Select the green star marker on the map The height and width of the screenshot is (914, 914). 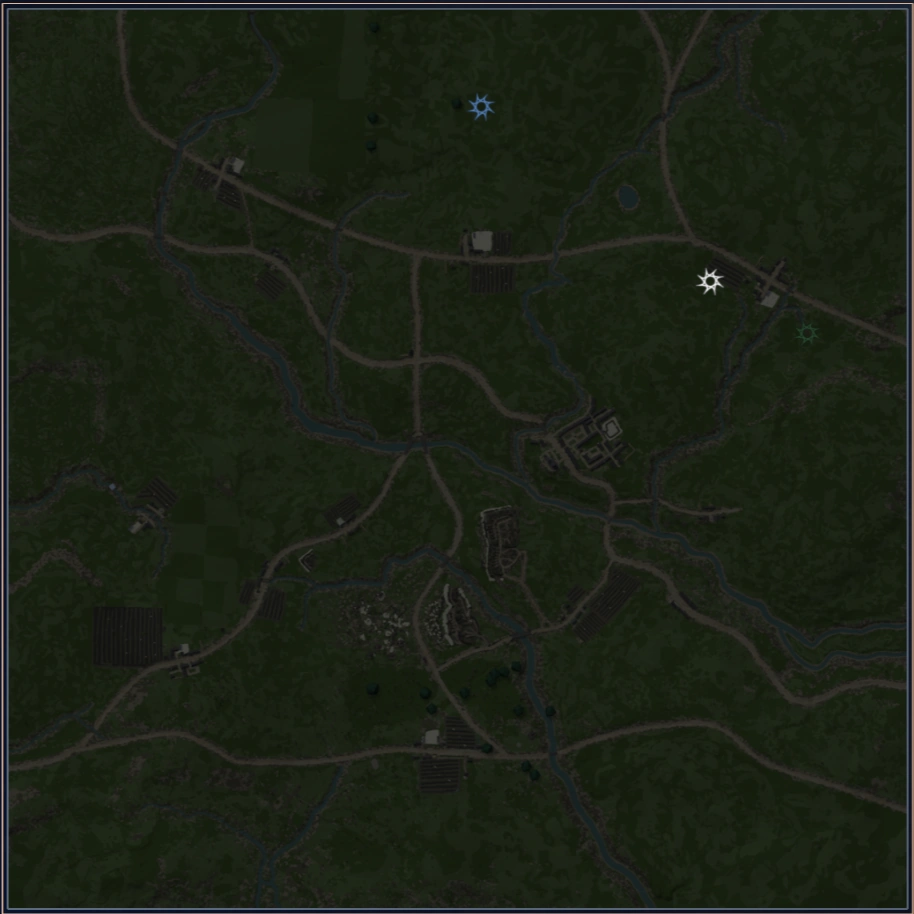click(x=807, y=334)
